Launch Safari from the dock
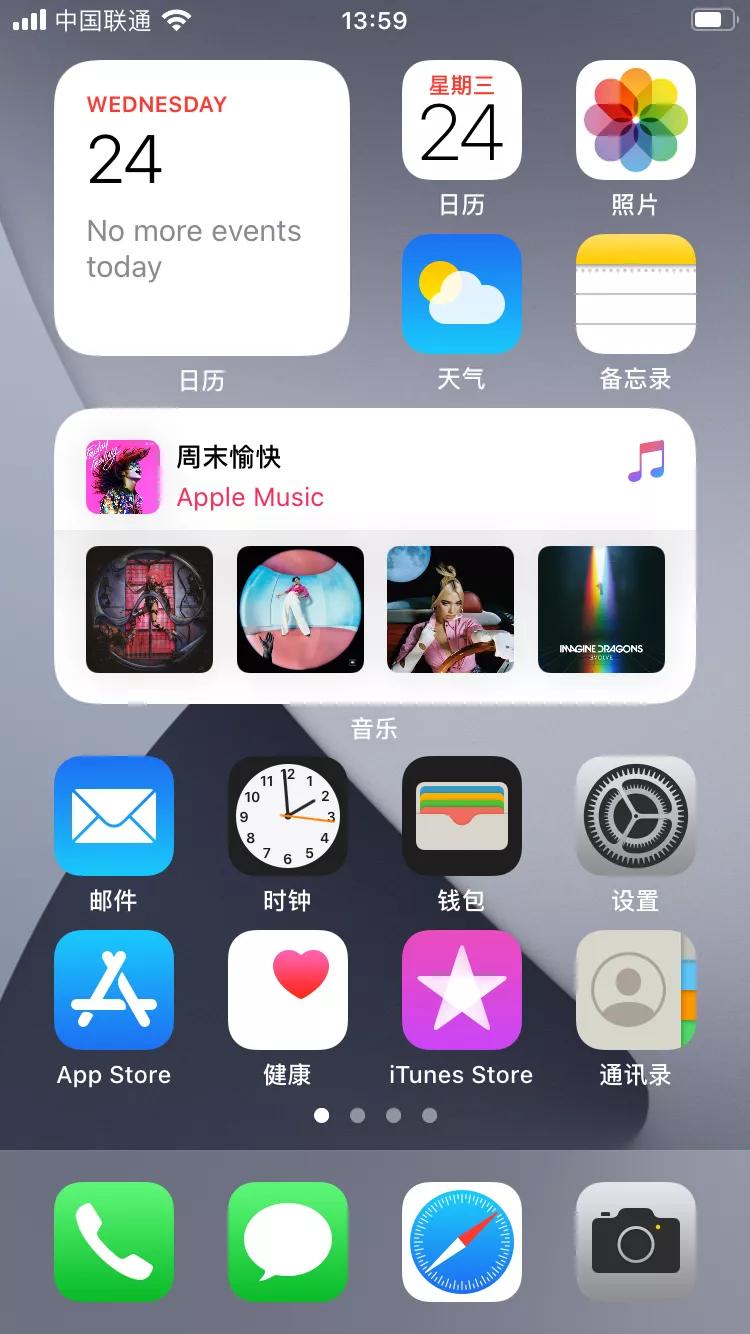 click(x=462, y=1240)
